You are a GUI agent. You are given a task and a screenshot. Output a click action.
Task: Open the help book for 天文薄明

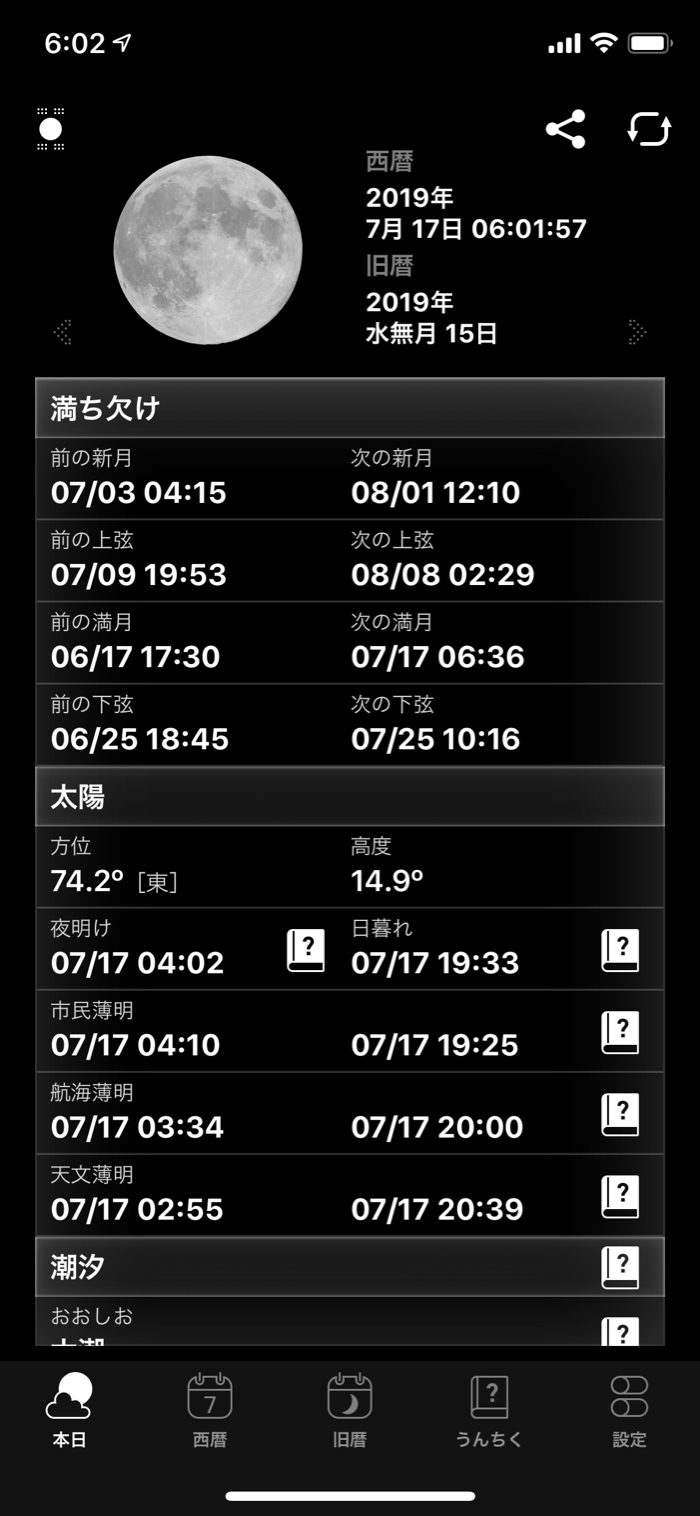pos(620,1196)
